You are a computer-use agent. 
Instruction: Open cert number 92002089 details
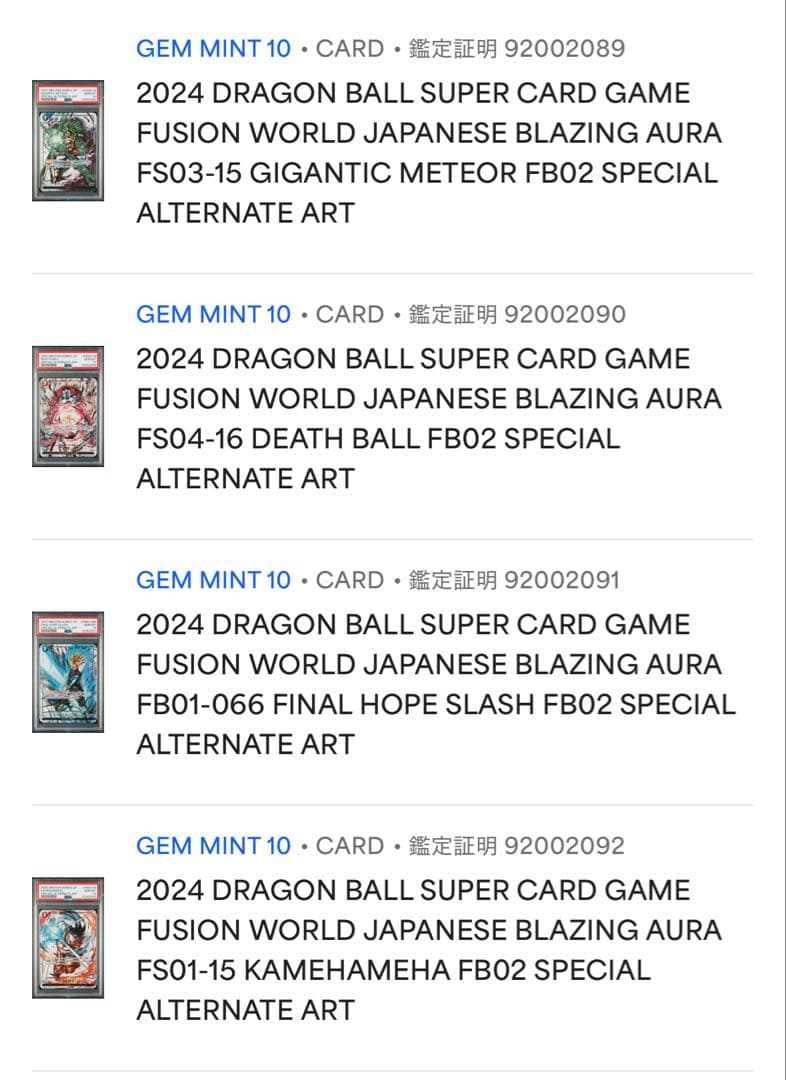click(564, 48)
